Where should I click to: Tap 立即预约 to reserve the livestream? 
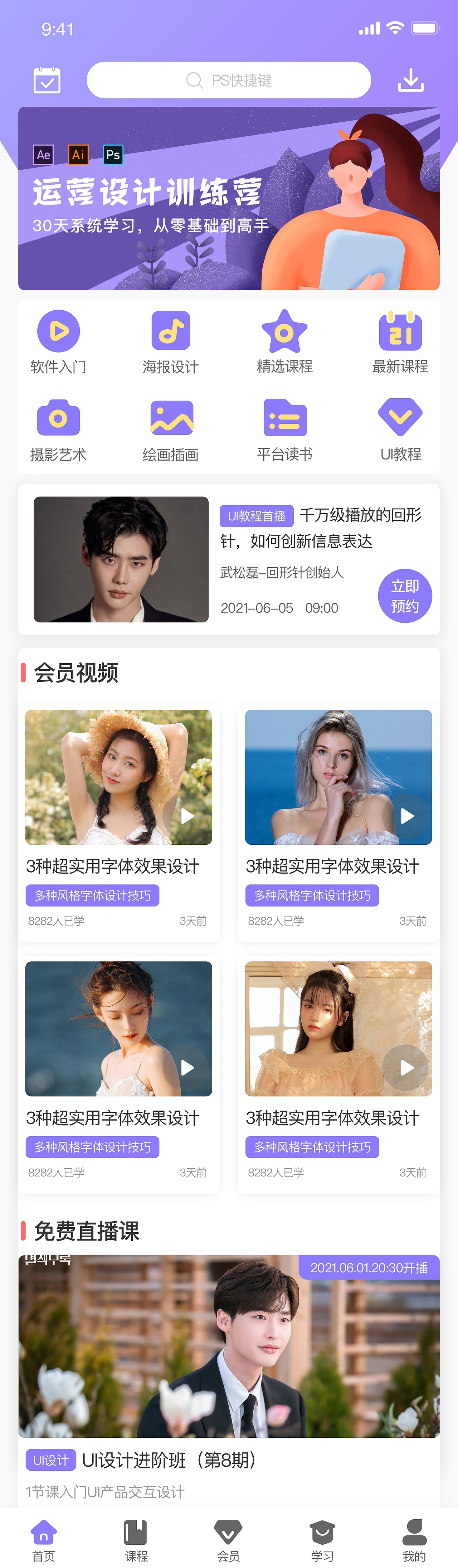pos(405,596)
